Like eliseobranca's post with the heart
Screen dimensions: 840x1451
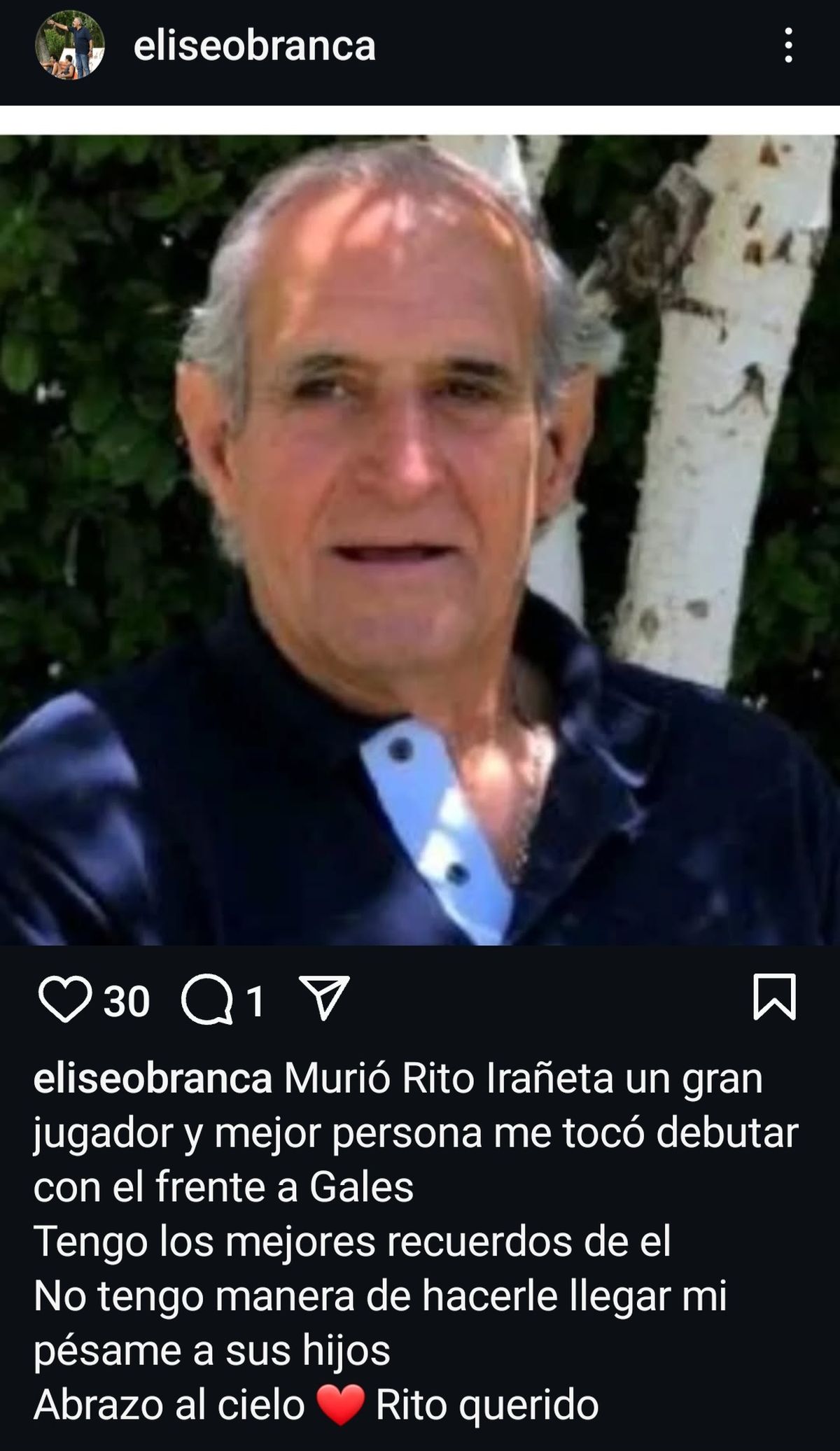pyautogui.click(x=64, y=1000)
